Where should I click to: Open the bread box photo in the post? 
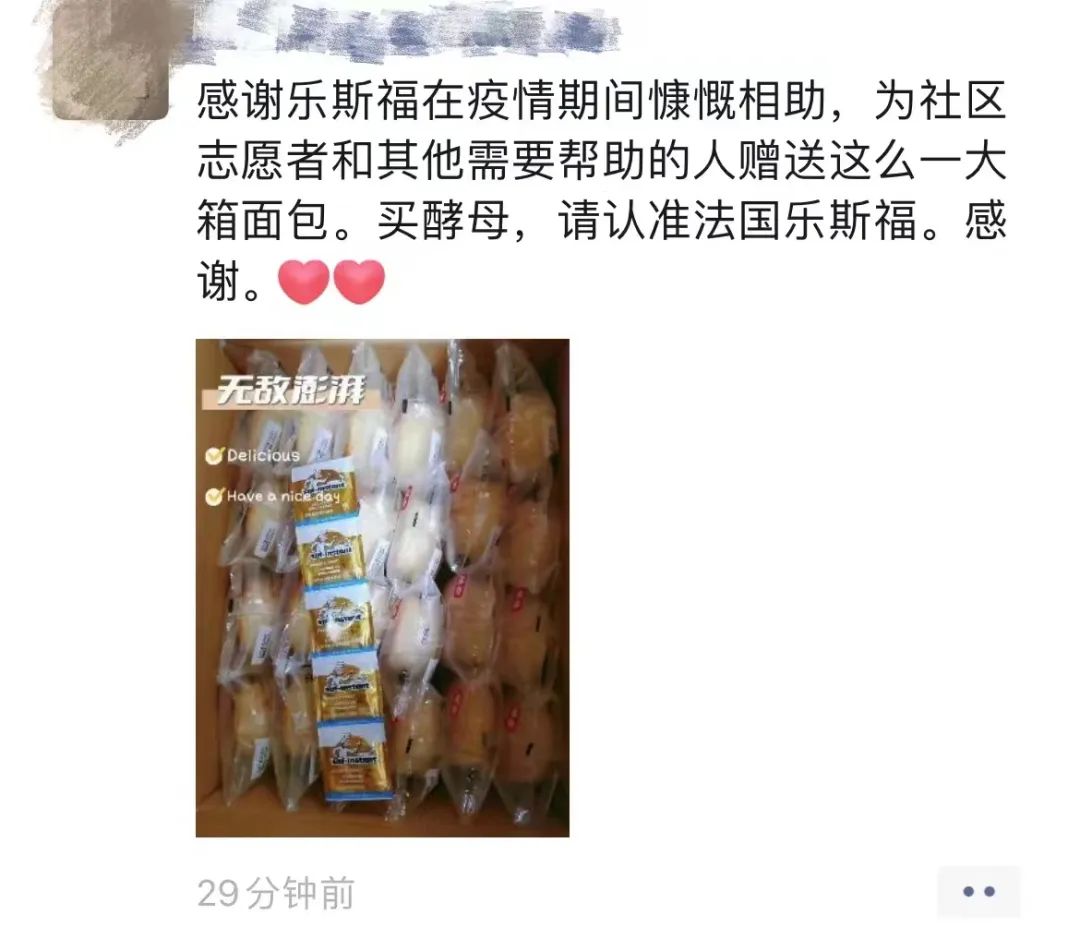(382, 588)
